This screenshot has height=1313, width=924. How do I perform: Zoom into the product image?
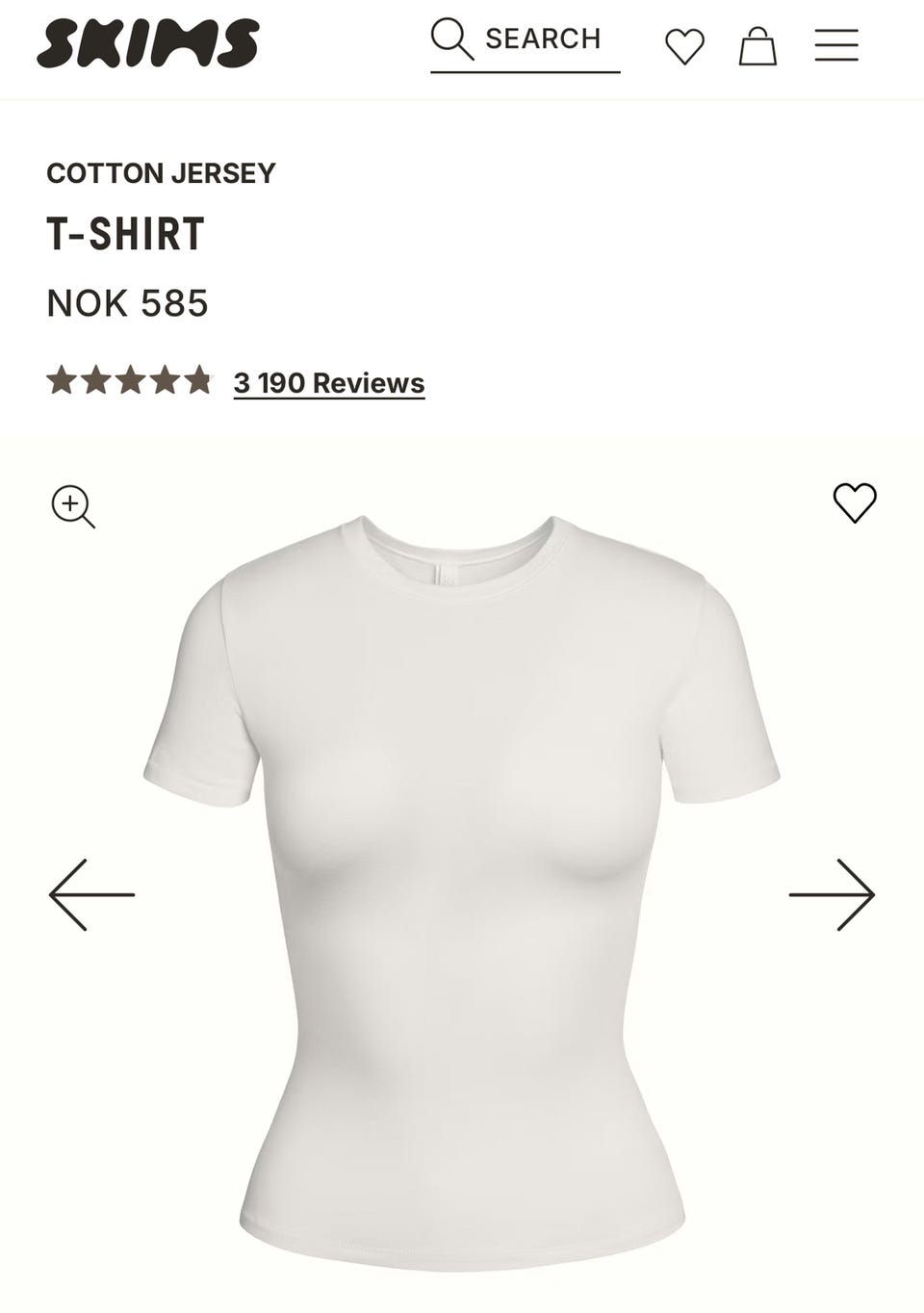click(x=73, y=506)
